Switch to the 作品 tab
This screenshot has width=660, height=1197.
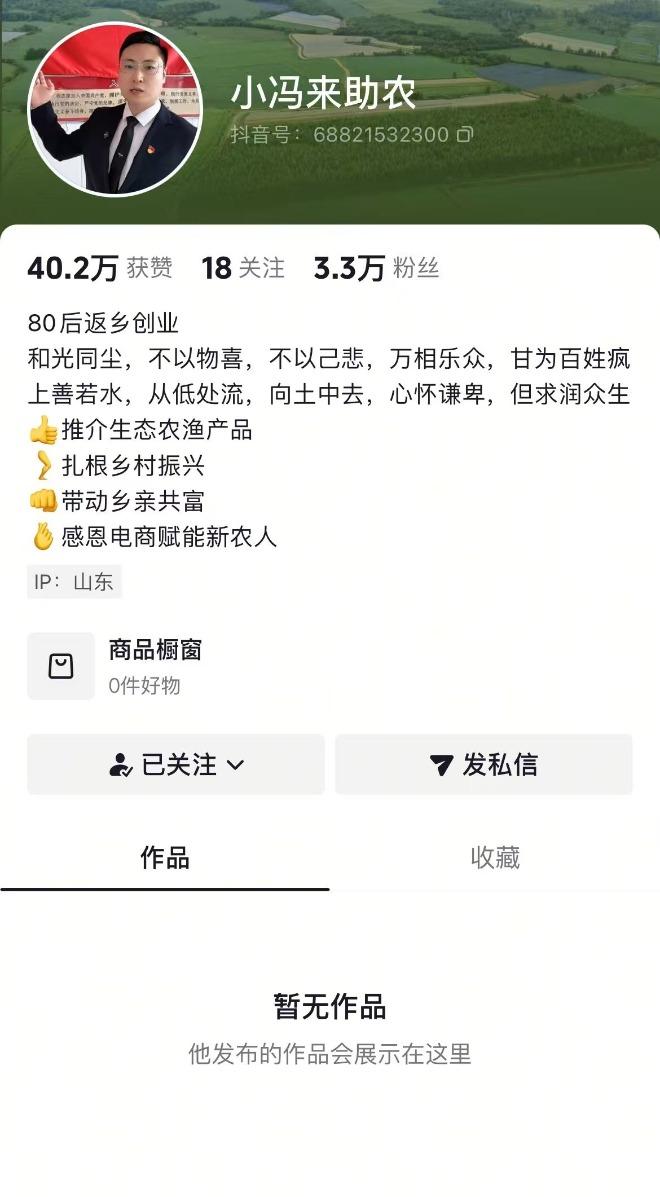coord(165,858)
